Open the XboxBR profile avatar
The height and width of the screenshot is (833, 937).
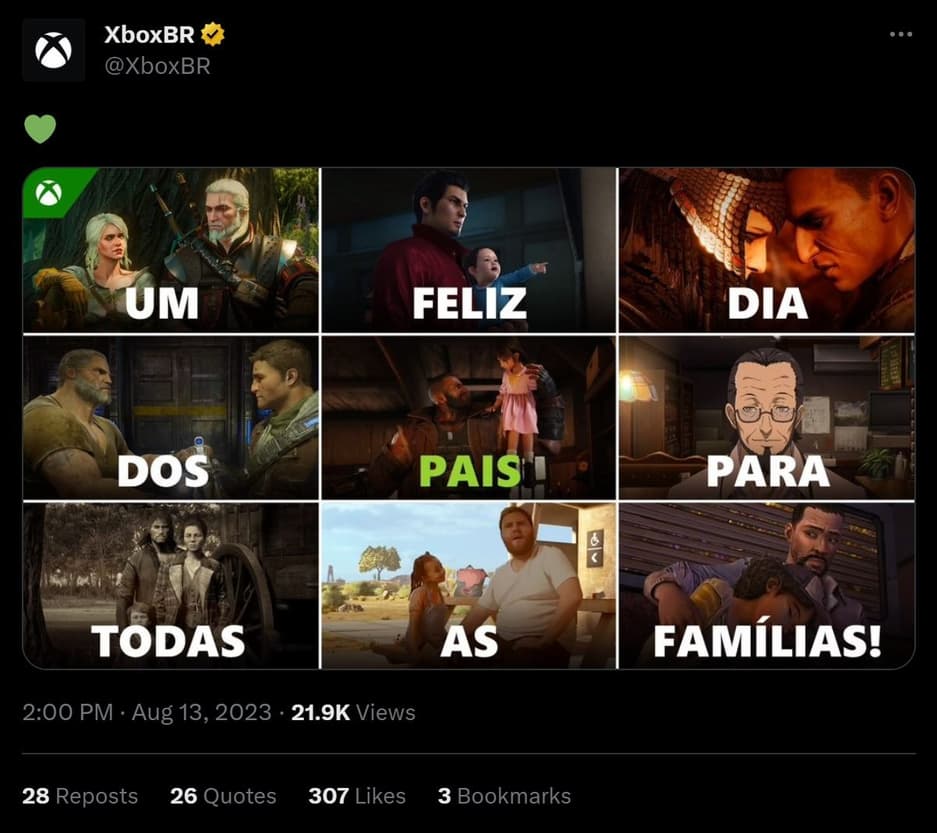[x=53, y=50]
